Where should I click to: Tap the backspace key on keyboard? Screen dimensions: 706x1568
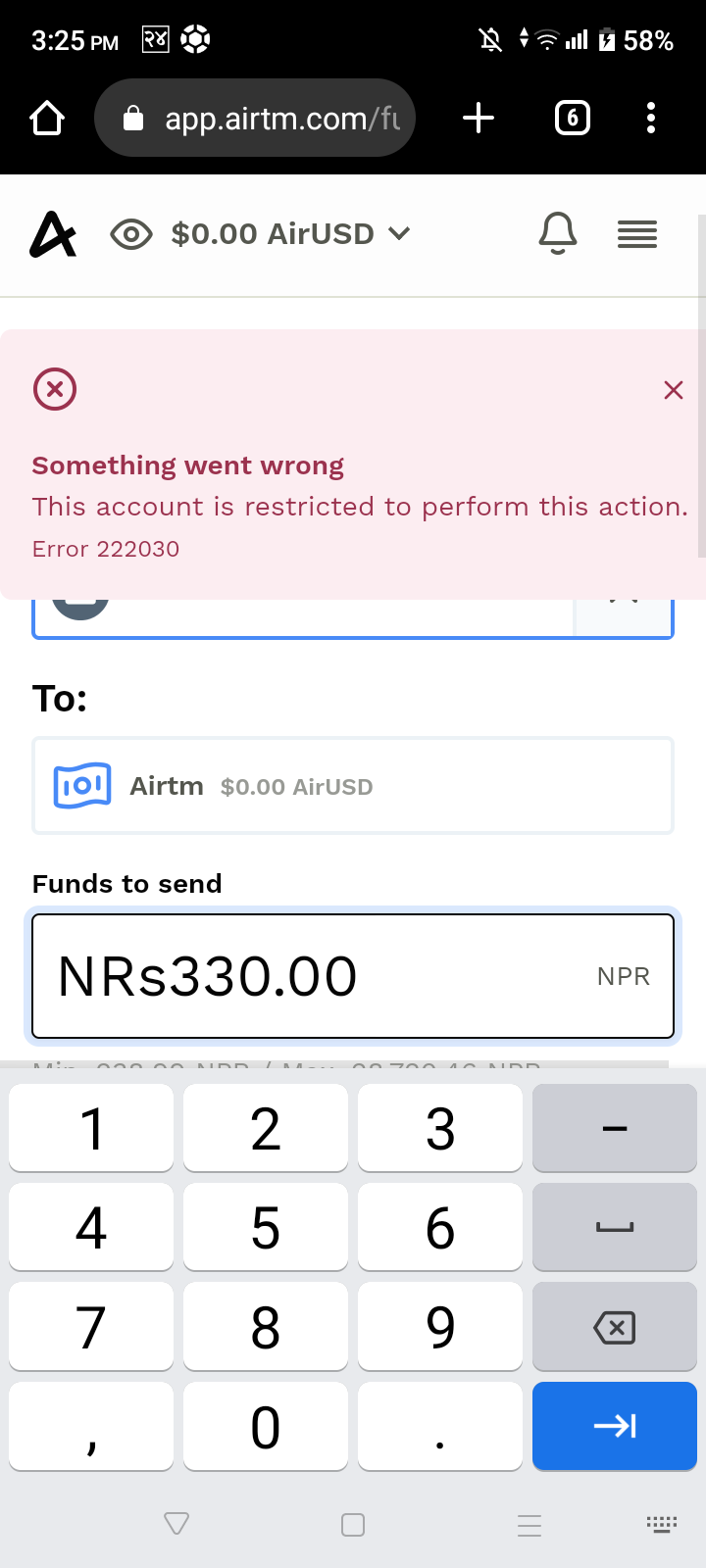click(x=615, y=1327)
